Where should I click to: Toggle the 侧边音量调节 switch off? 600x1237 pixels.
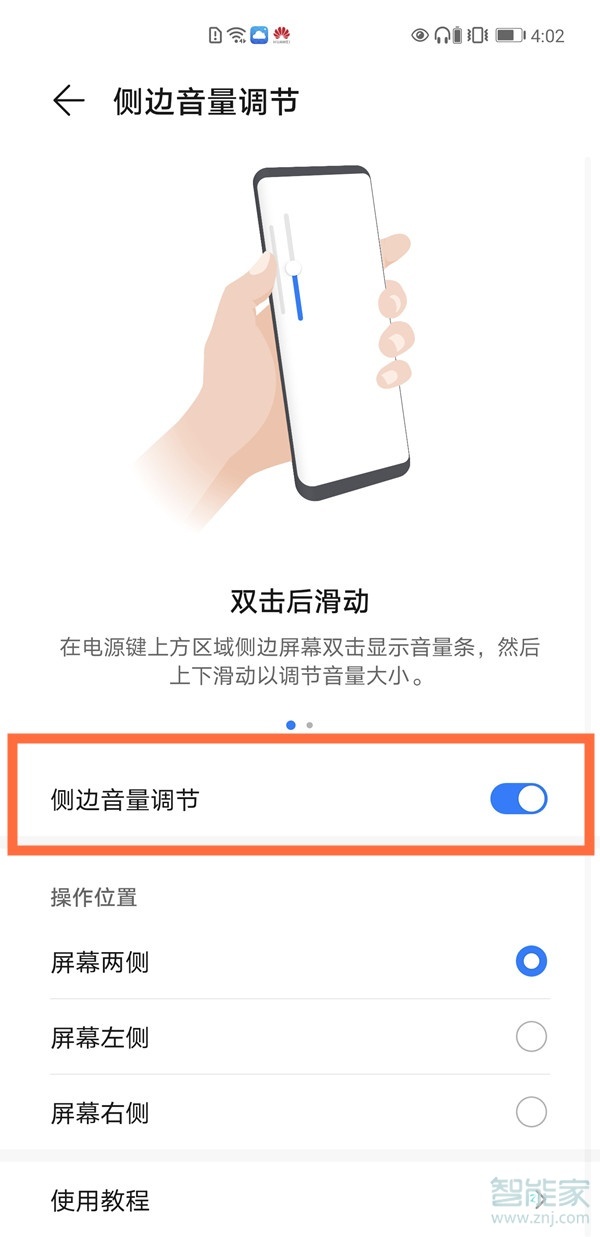pyautogui.click(x=518, y=798)
